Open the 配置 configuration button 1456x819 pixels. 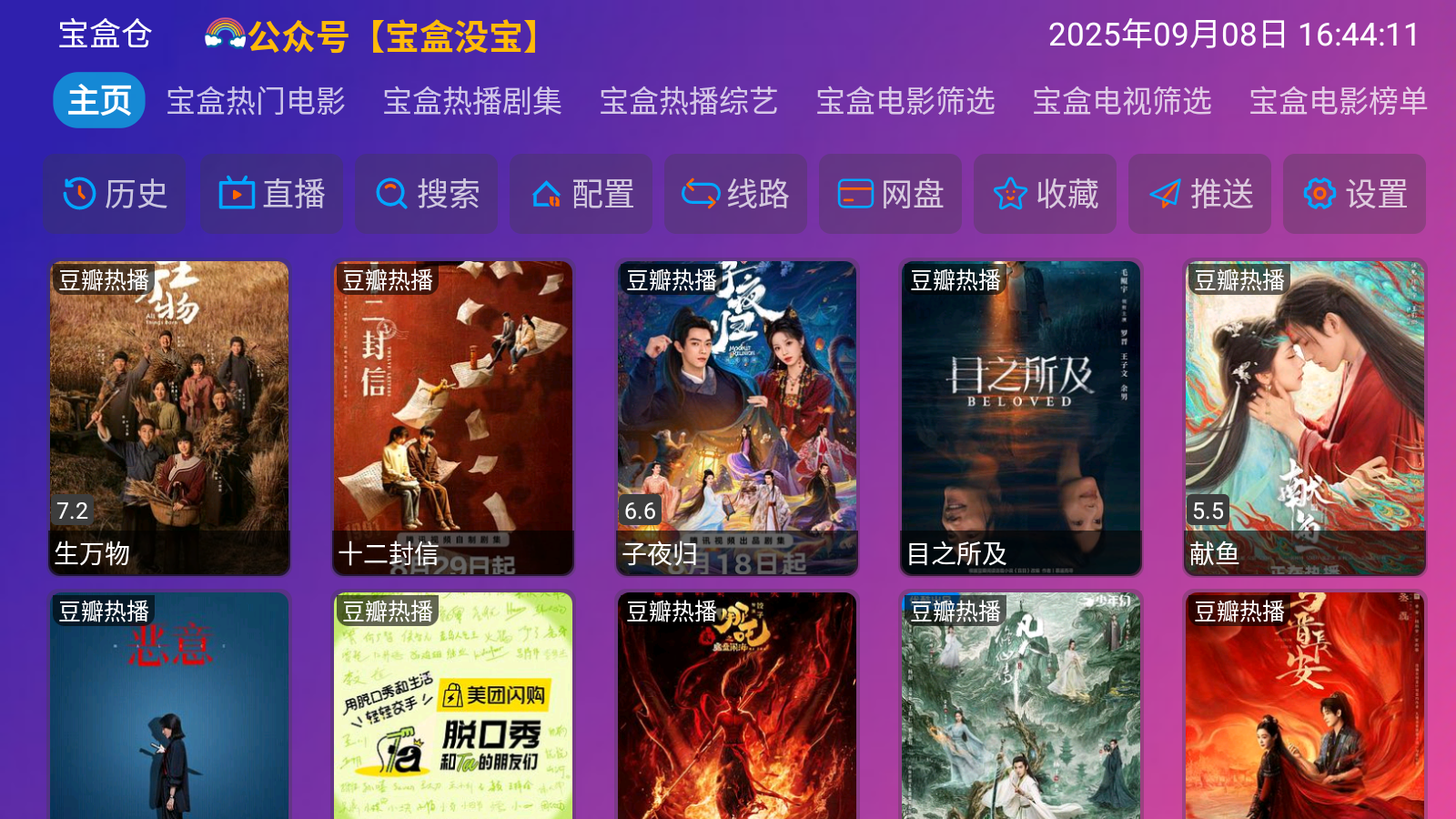(581, 194)
